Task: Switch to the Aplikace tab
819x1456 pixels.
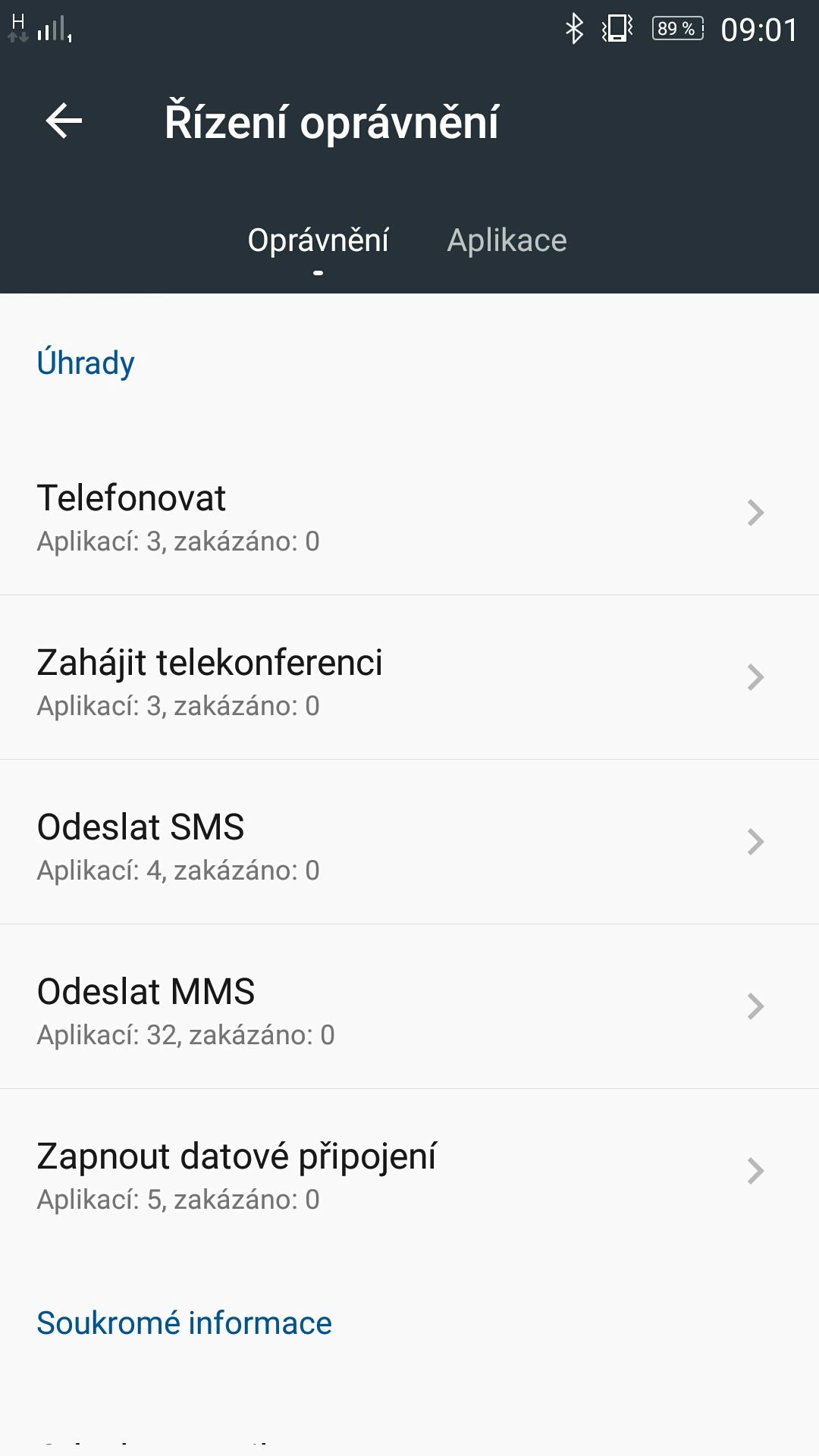Action: [x=507, y=241]
